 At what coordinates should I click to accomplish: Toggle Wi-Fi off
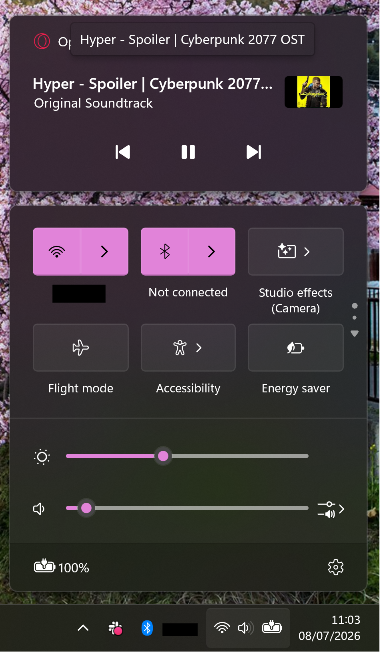(57, 252)
